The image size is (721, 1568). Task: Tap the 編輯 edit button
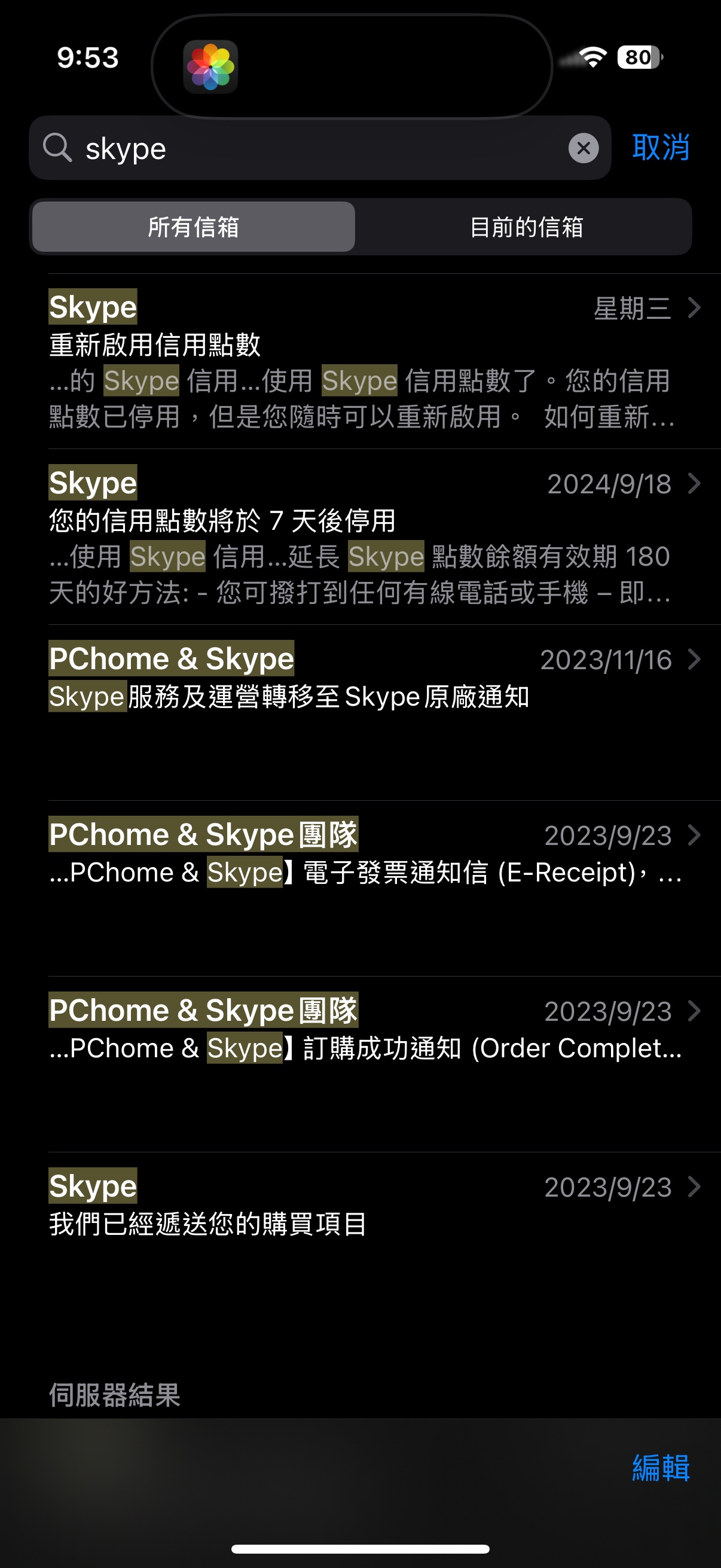pos(660,1468)
